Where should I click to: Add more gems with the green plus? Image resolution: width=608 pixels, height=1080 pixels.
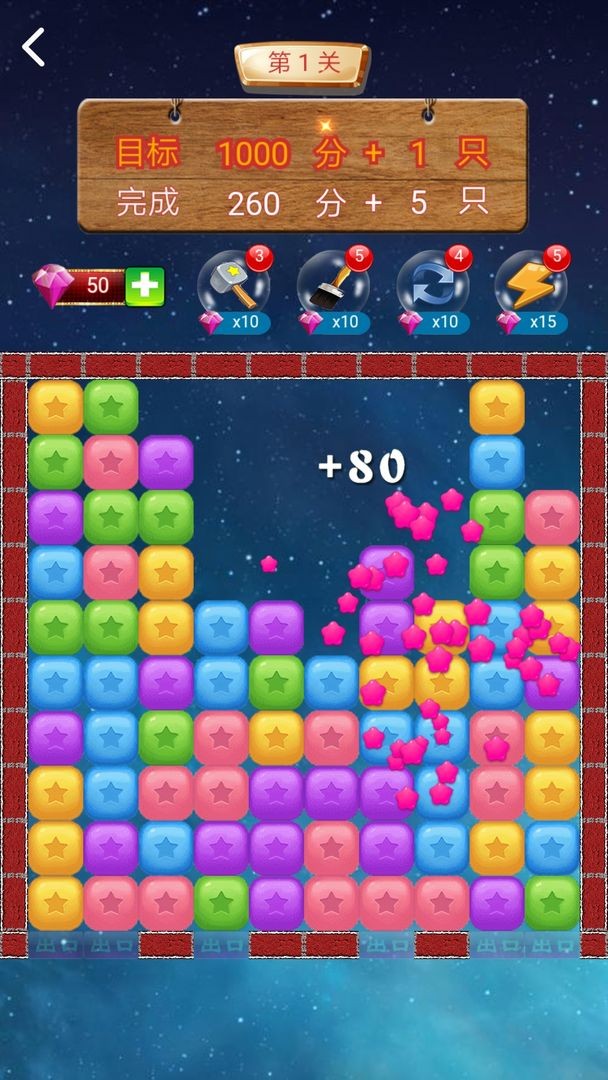[145, 286]
